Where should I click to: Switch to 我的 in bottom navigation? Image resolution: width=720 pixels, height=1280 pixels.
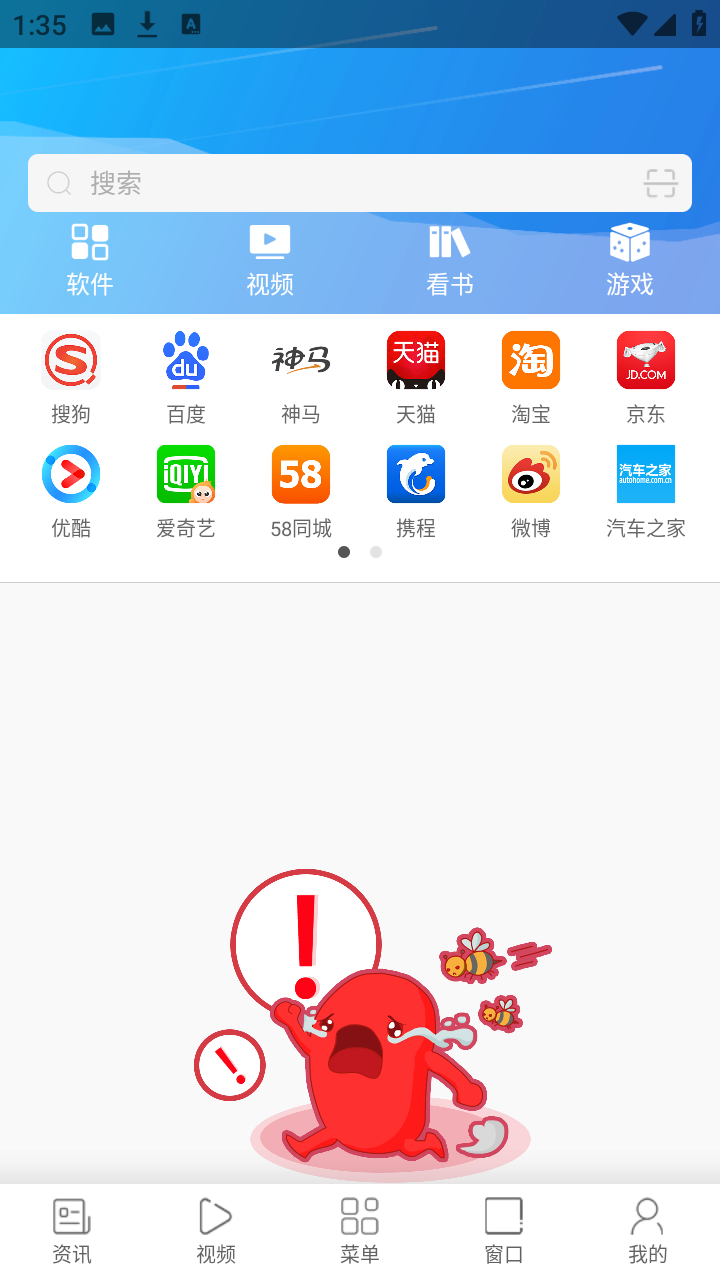click(x=647, y=1228)
